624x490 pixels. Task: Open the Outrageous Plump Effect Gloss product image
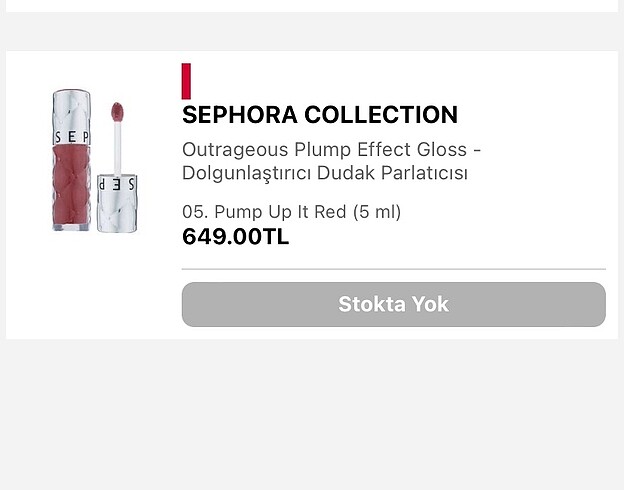[94, 163]
